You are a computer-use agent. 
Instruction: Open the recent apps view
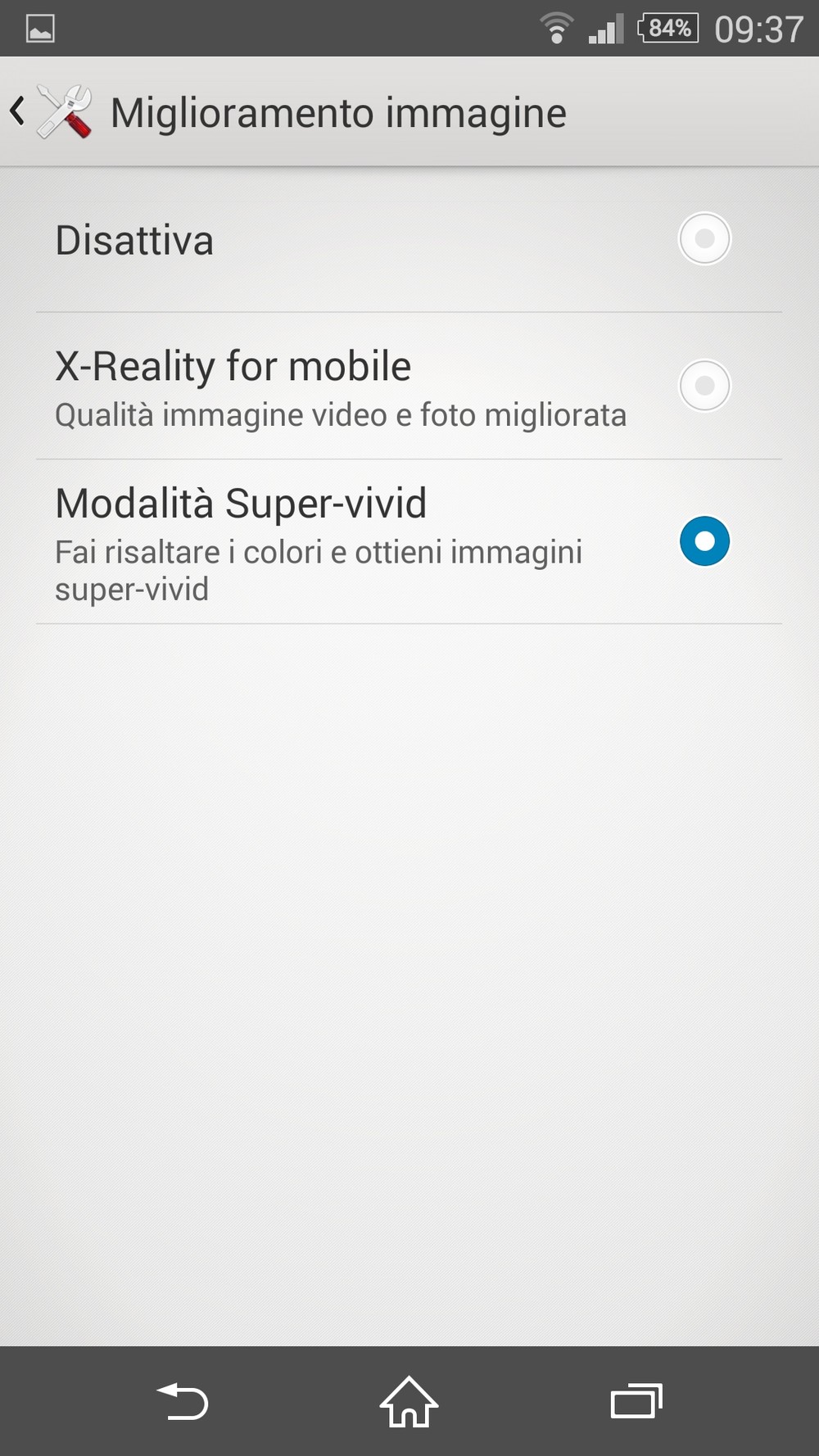click(x=636, y=1401)
